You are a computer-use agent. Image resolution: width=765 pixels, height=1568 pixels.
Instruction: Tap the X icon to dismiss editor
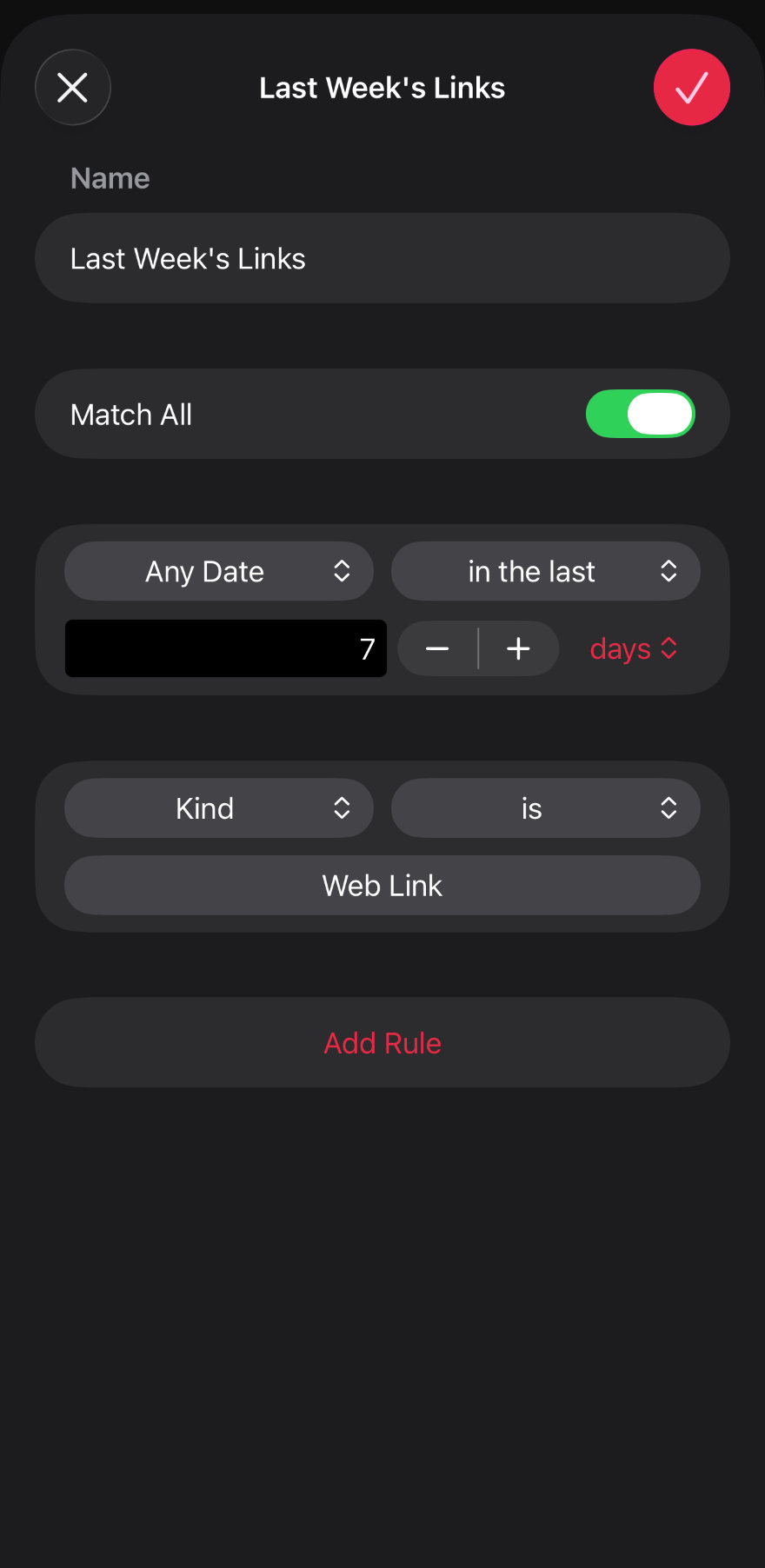pos(73,87)
